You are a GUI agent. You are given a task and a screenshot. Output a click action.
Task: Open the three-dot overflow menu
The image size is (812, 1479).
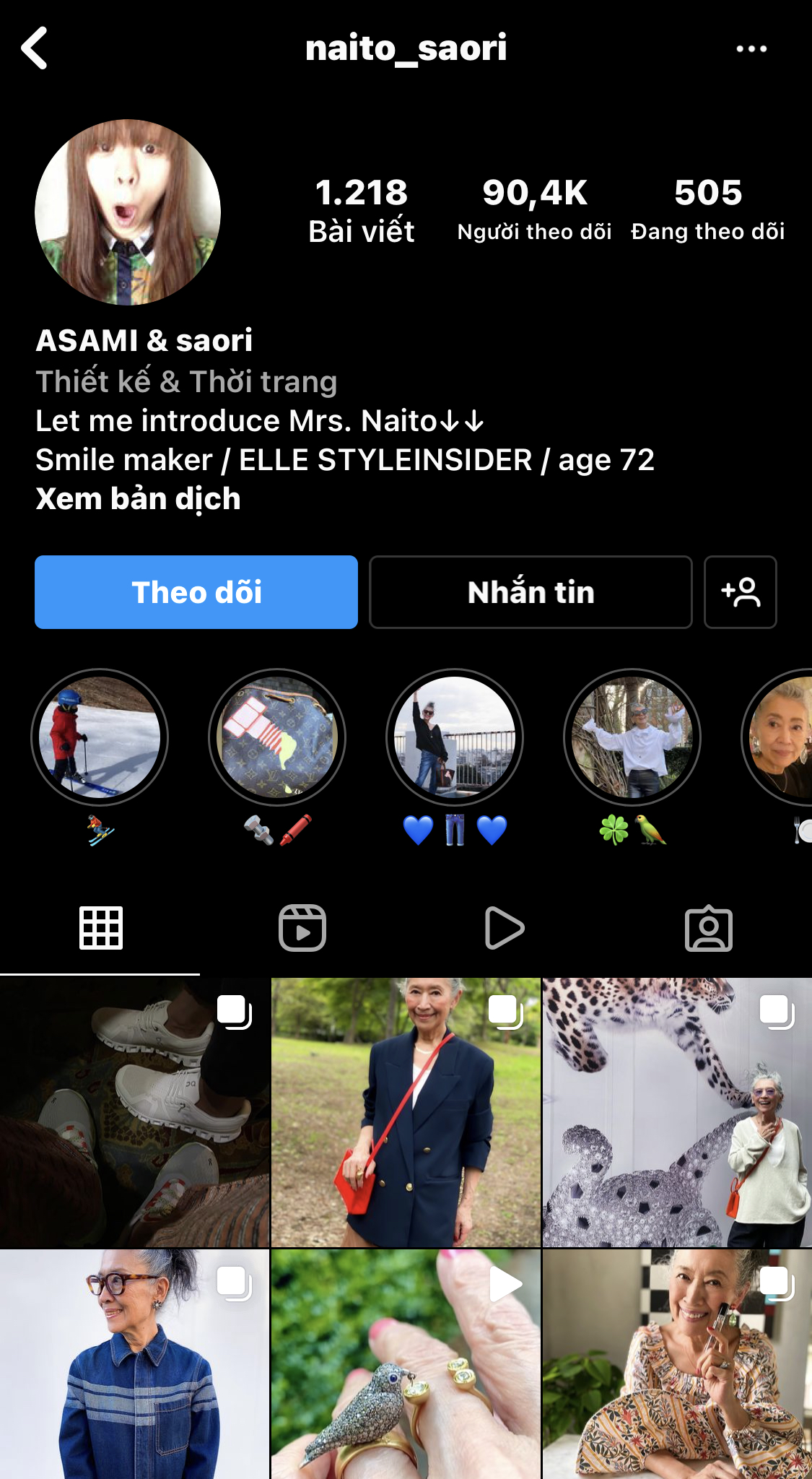(751, 48)
